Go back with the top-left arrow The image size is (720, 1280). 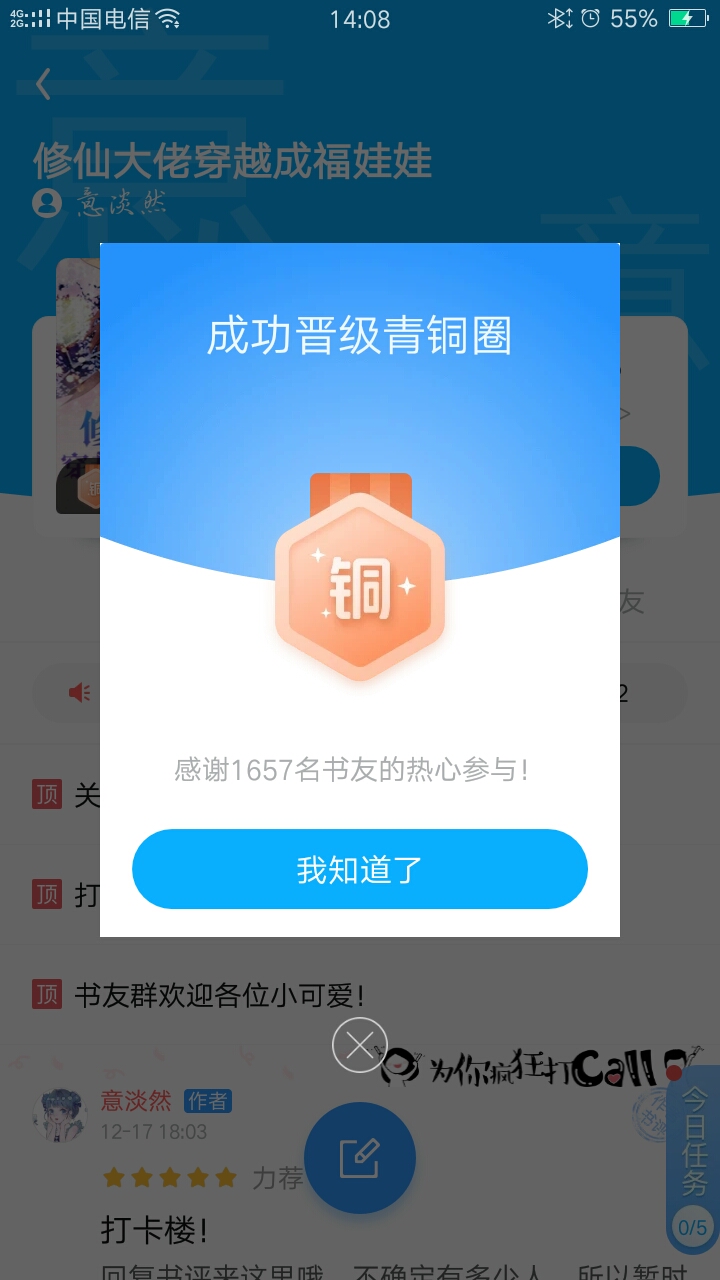point(43,84)
